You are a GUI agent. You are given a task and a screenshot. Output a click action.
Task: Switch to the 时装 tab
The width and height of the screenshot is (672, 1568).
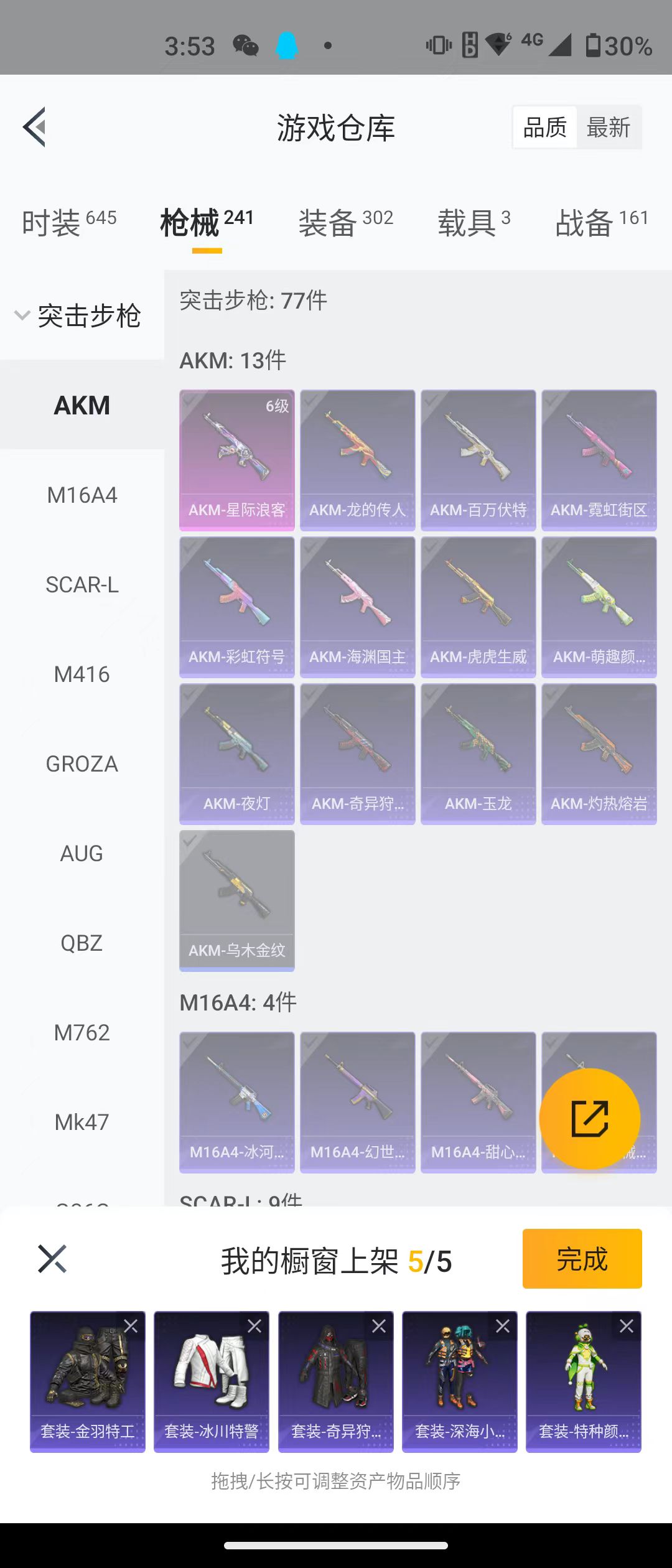tap(68, 222)
